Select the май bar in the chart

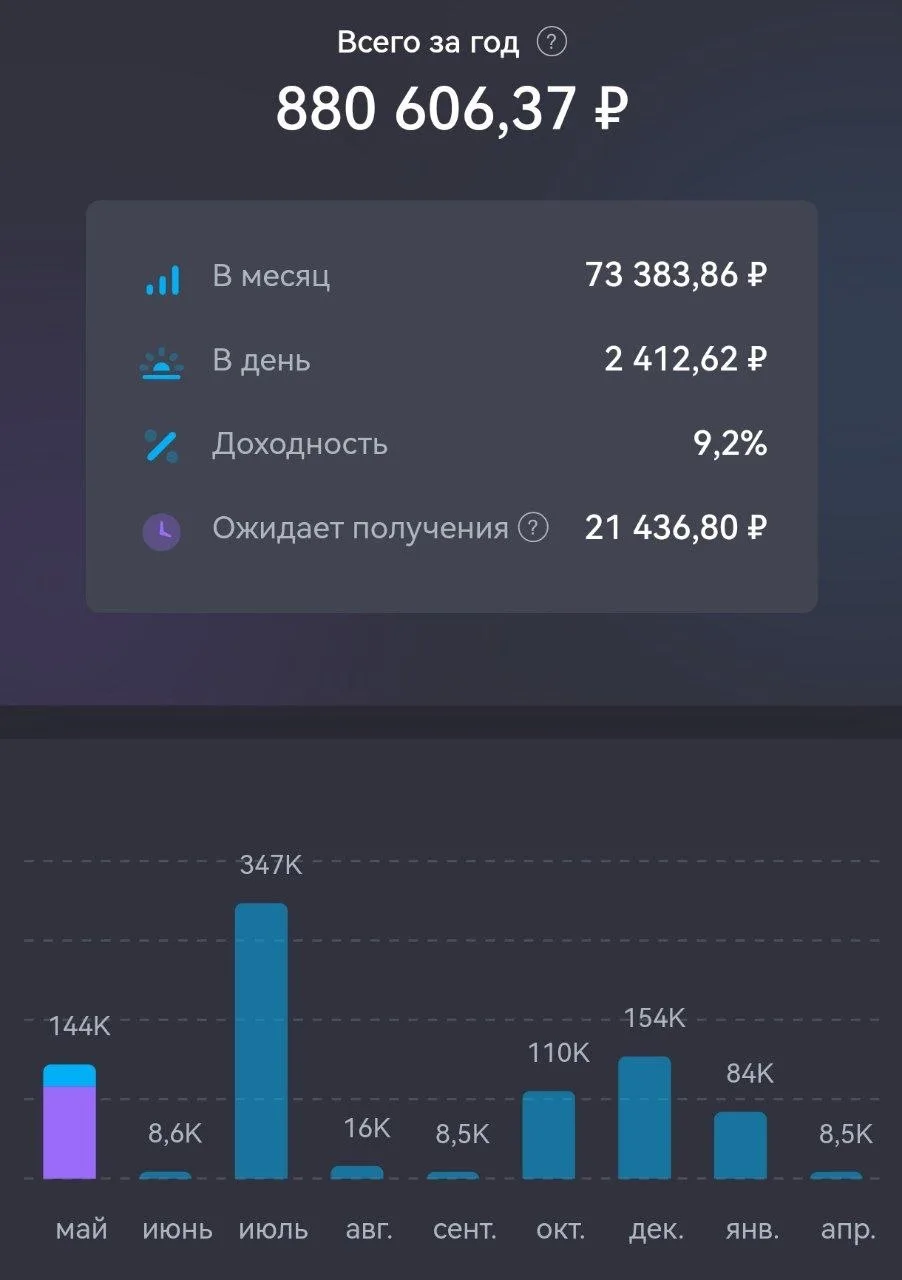coord(69,1121)
